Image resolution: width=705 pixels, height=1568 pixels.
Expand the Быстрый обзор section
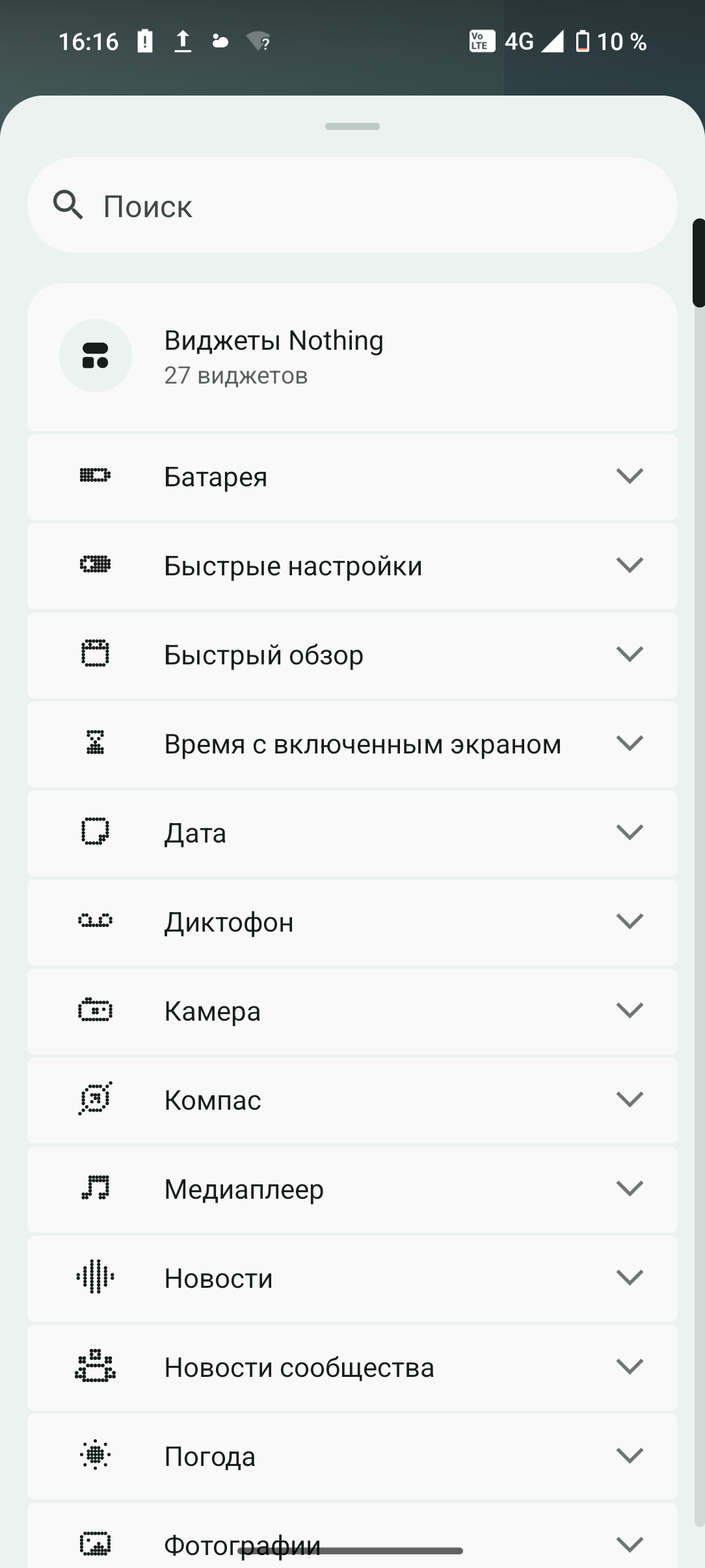351,655
